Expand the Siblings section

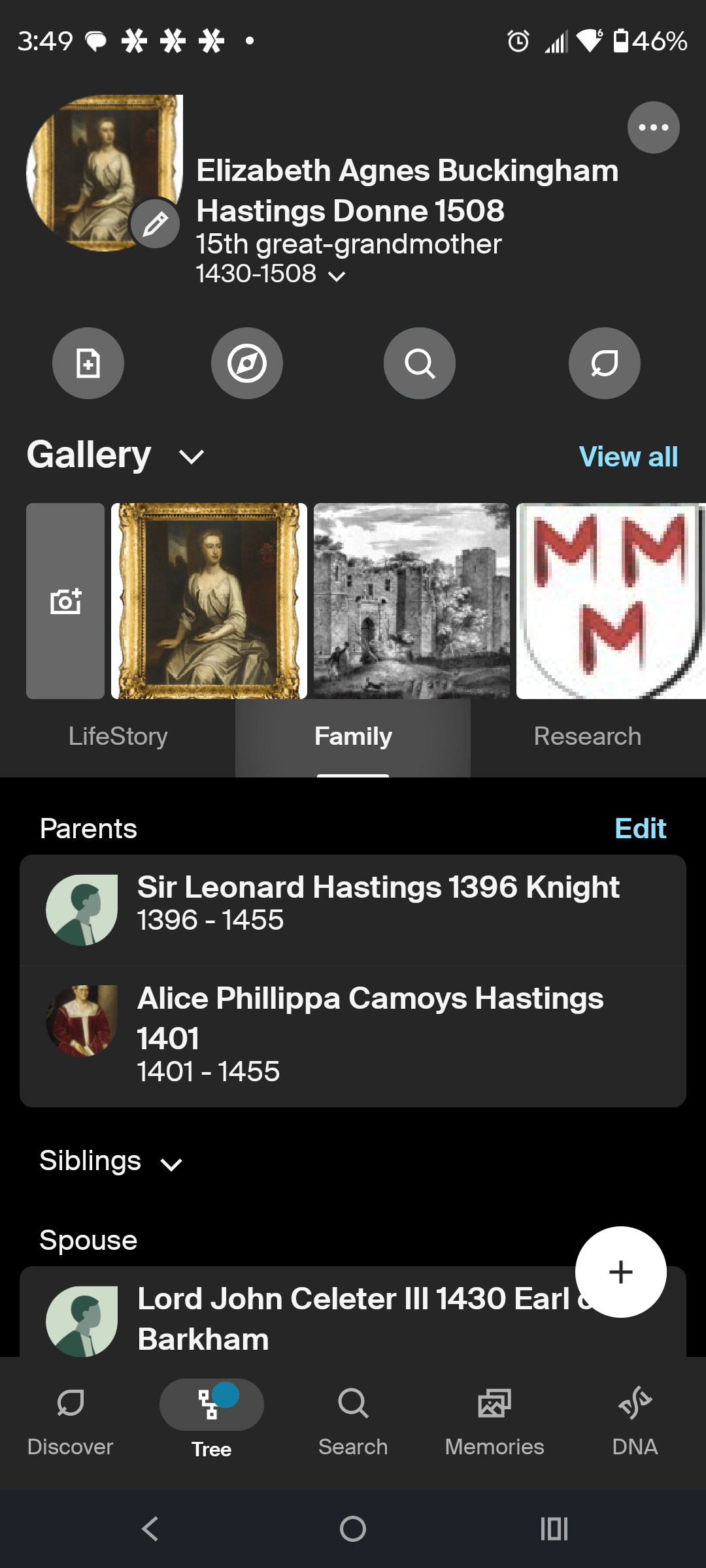pos(171,1162)
